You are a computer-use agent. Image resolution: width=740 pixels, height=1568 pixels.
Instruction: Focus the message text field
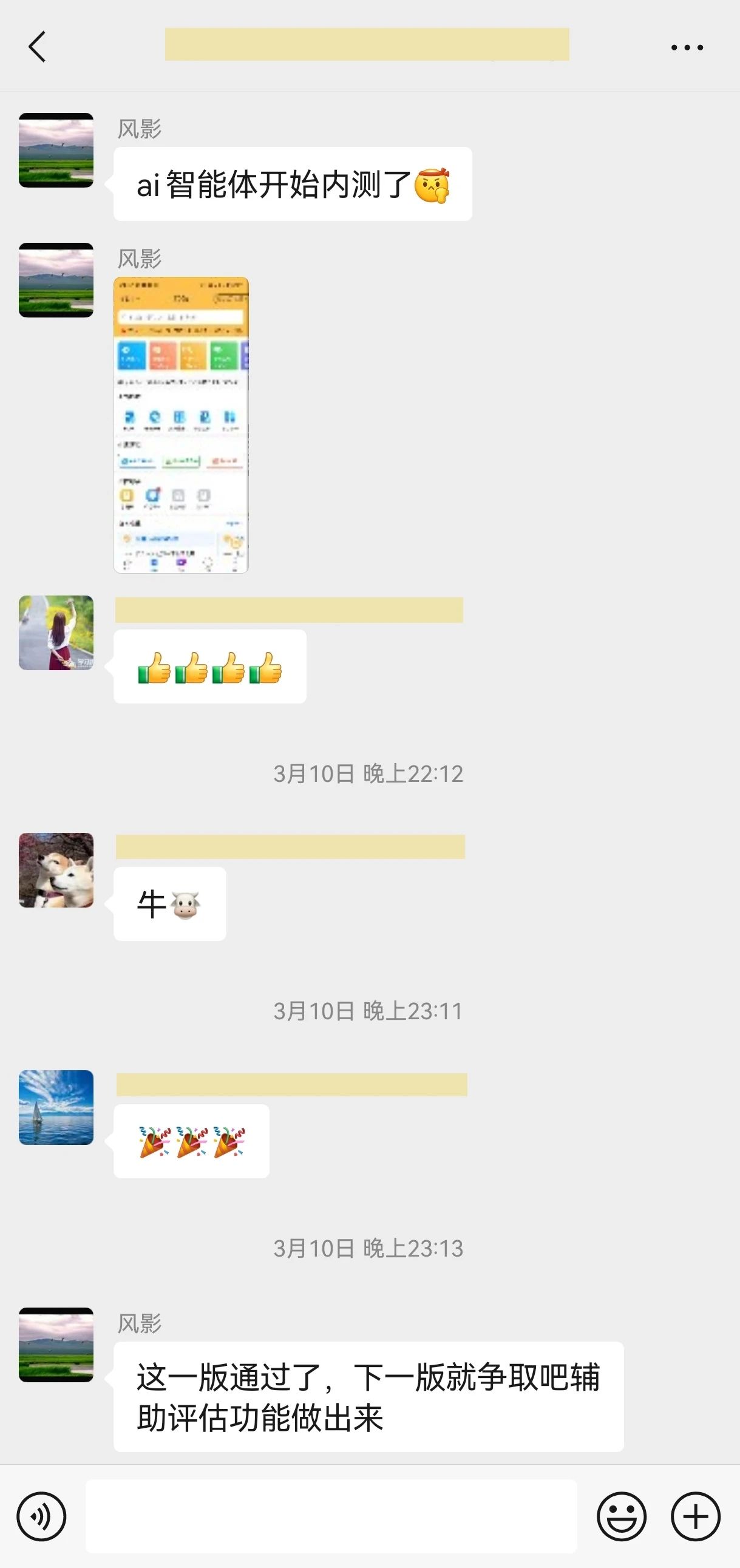(x=331, y=1516)
